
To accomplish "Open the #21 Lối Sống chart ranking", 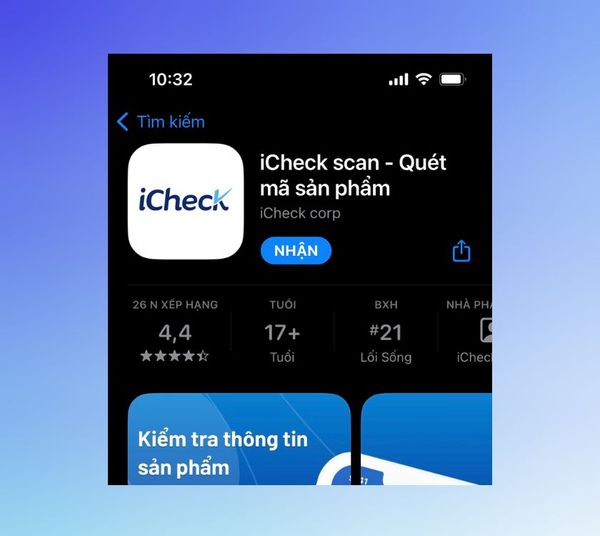I will (x=386, y=331).
